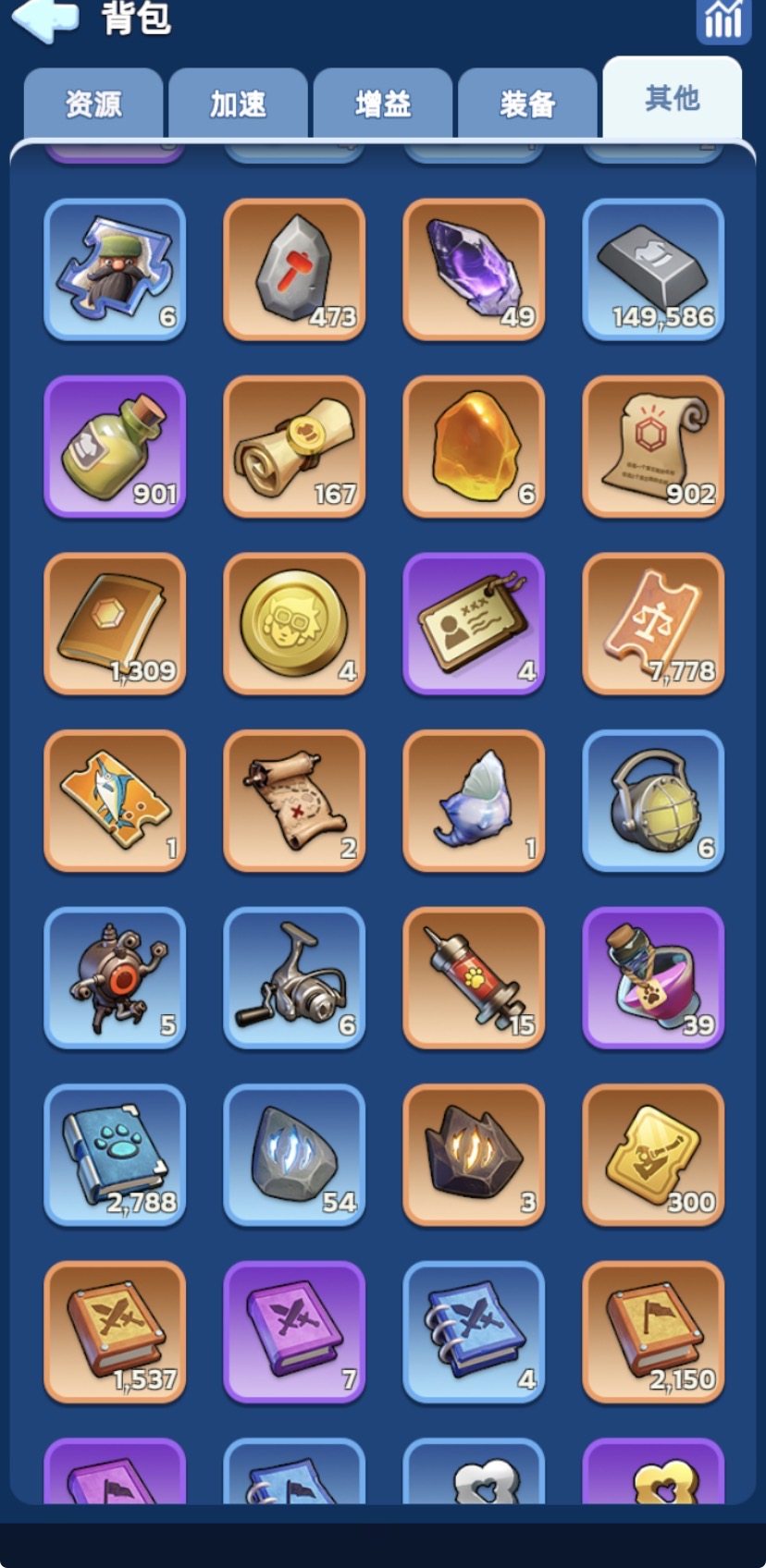This screenshot has width=766, height=1568.
Task: Select the fishing reel item with 6
Action: (x=294, y=978)
